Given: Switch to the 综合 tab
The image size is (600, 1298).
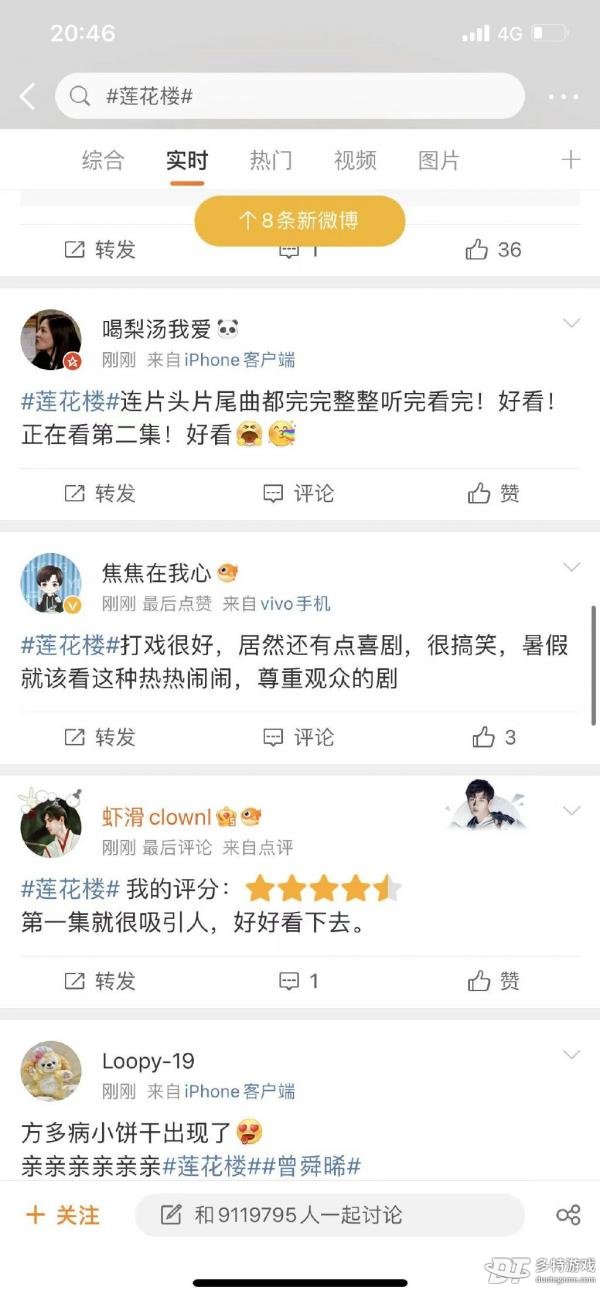Looking at the screenshot, I should tap(103, 160).
